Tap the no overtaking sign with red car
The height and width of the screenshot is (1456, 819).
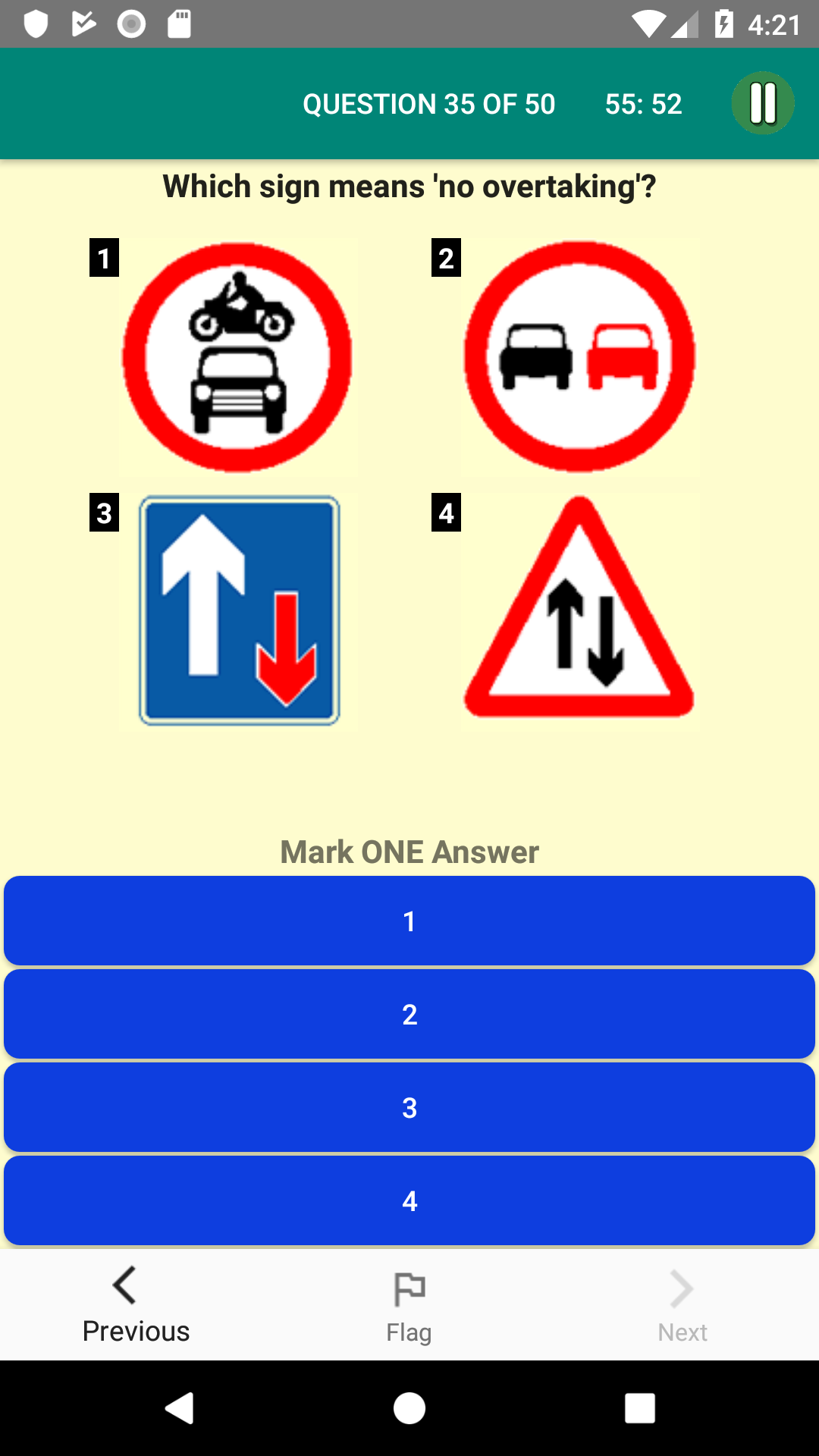580,356
